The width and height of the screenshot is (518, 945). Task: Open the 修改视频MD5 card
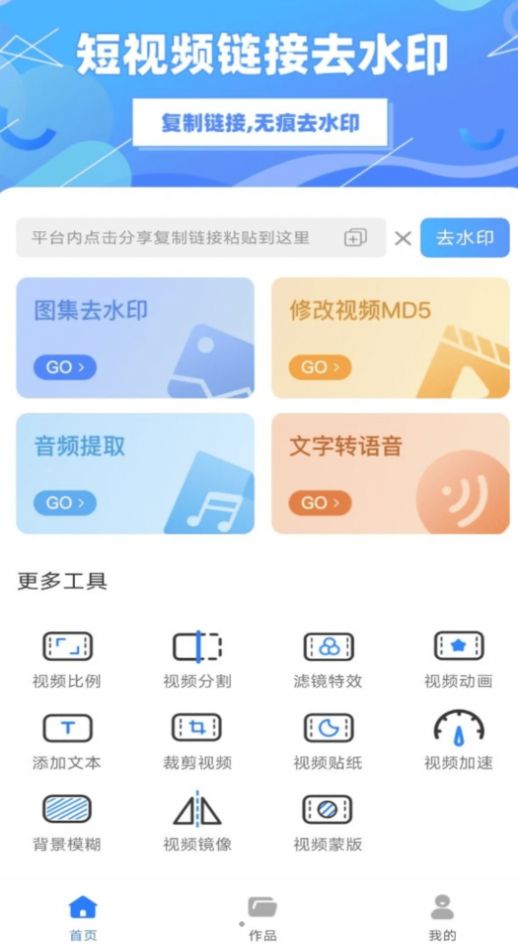tap(390, 338)
